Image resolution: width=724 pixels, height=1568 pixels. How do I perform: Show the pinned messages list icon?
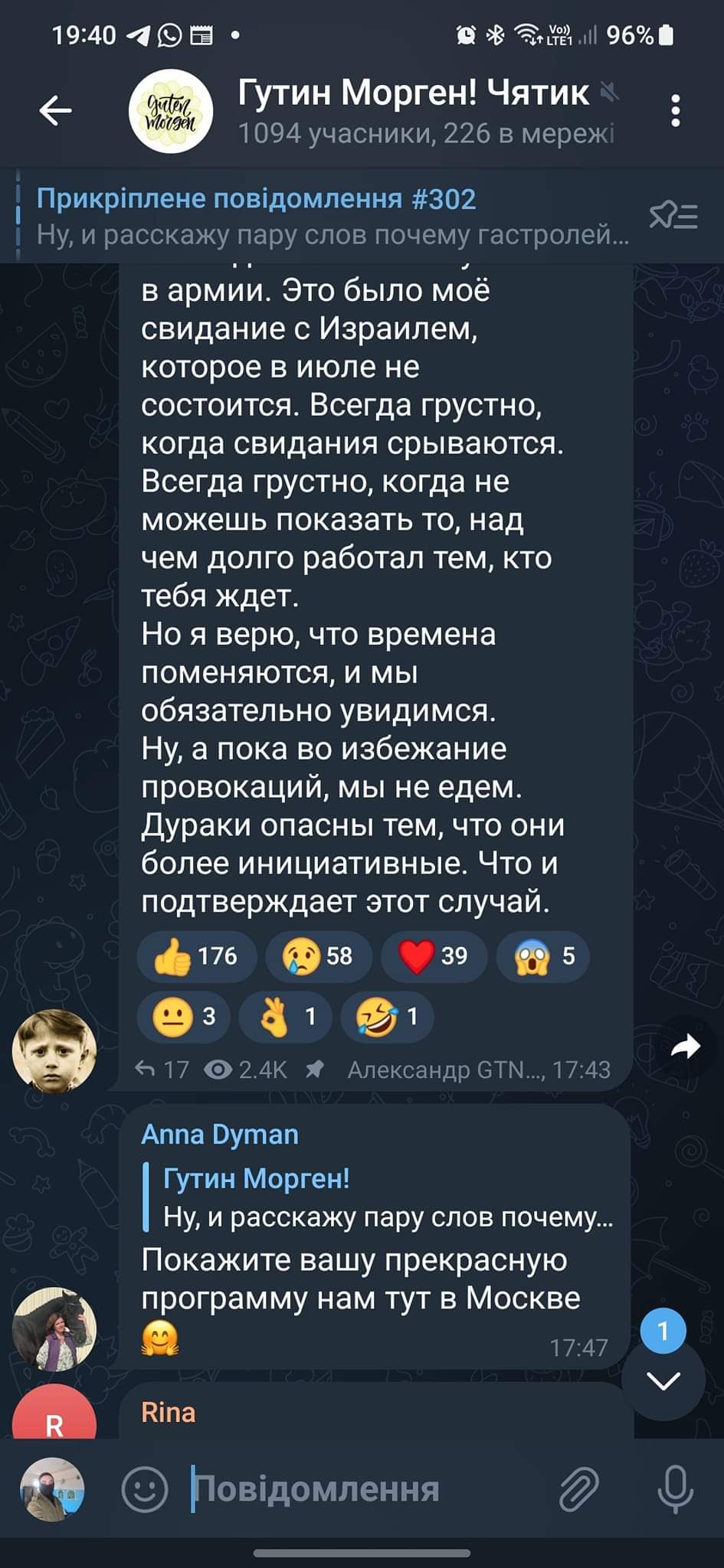[x=673, y=216]
